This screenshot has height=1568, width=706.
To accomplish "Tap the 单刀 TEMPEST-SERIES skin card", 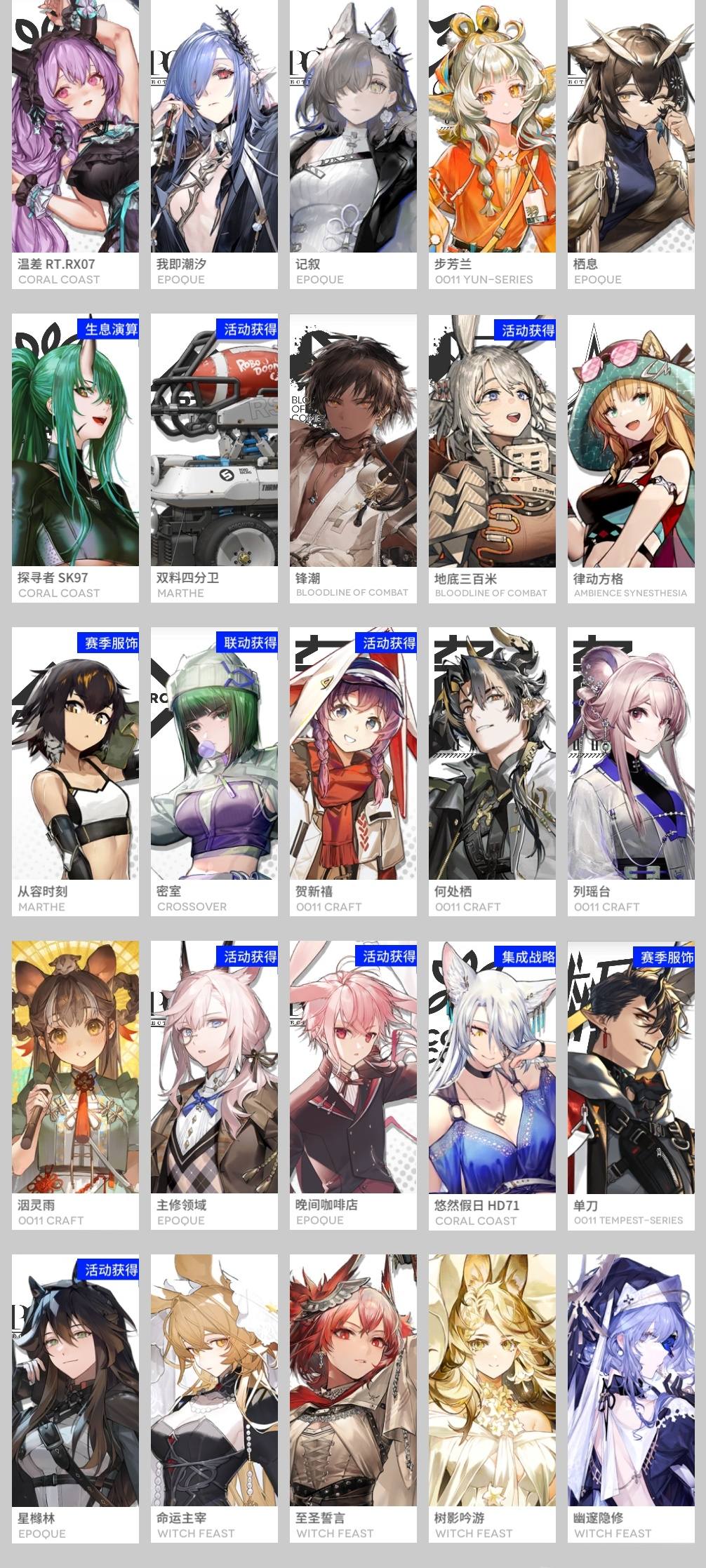I will pos(631,1085).
